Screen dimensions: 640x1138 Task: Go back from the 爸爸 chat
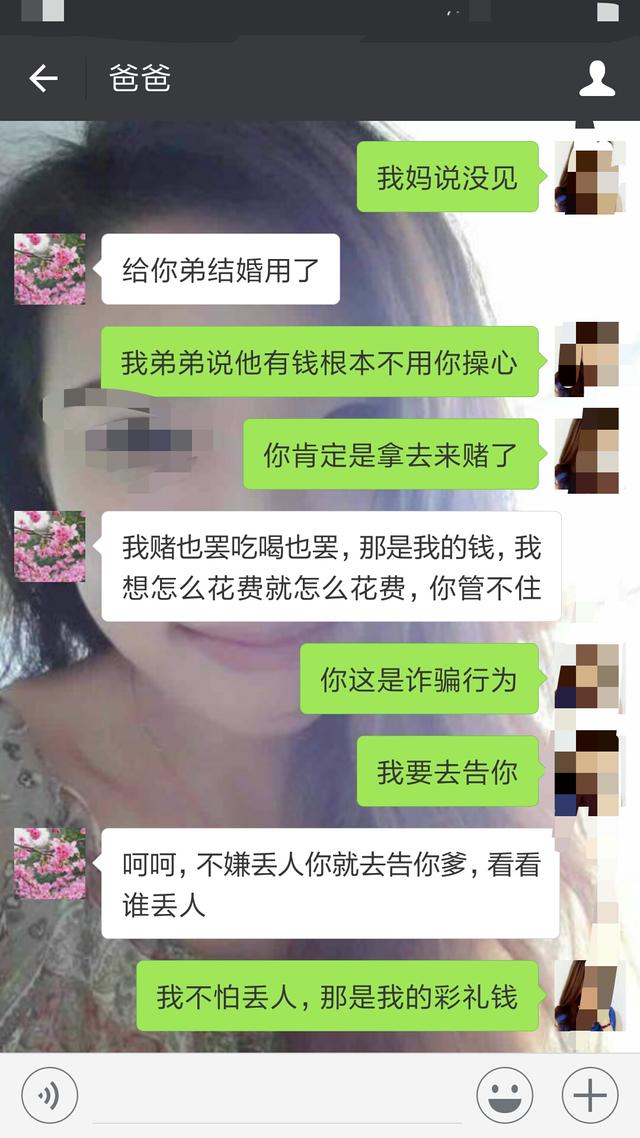click(43, 78)
